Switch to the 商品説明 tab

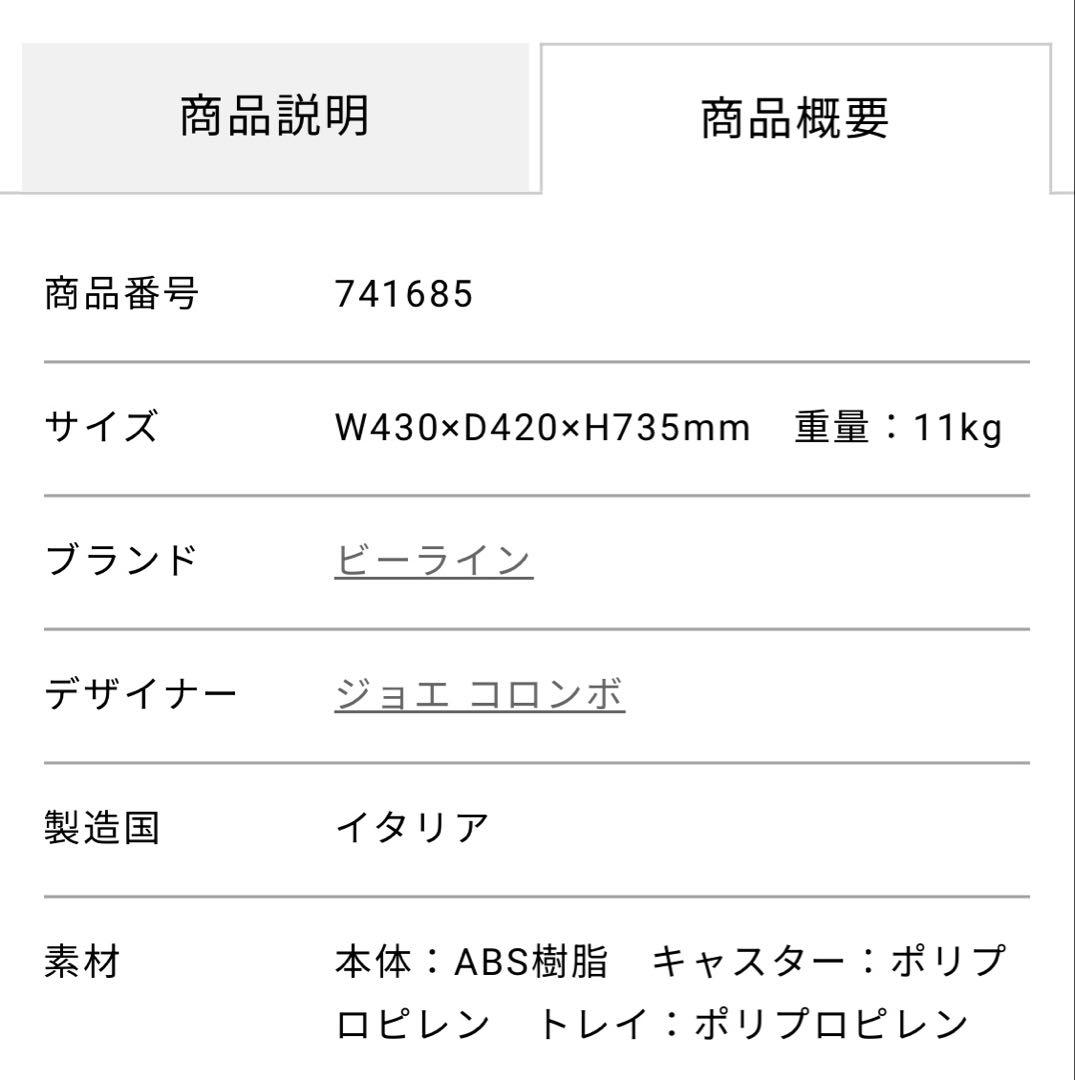pyautogui.click(x=275, y=113)
